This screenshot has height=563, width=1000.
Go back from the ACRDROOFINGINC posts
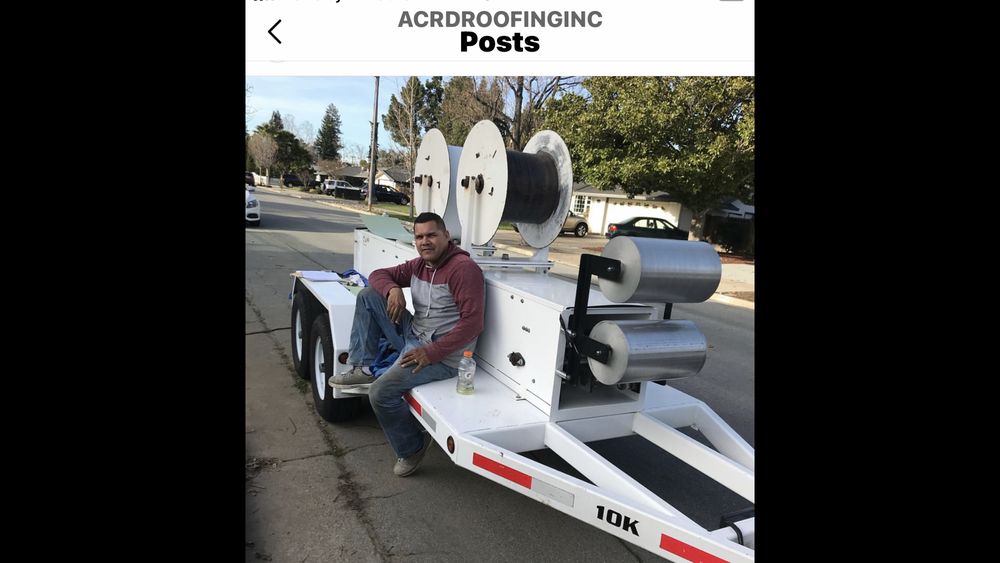tap(275, 32)
